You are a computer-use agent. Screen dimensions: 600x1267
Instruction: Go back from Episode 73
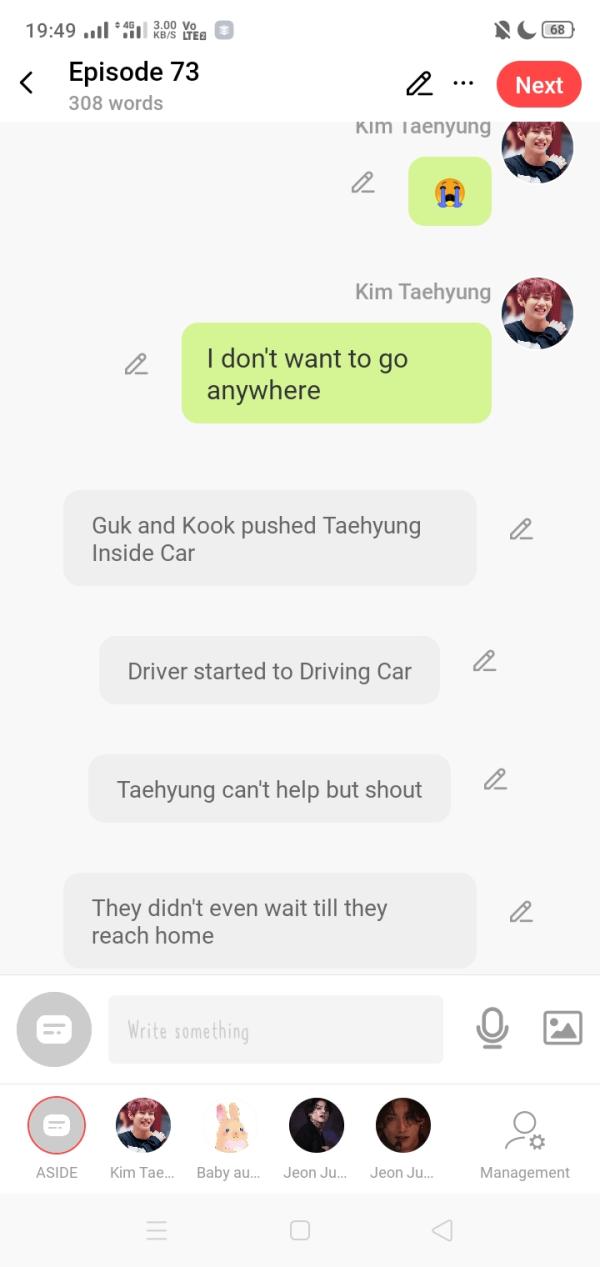[x=27, y=84]
